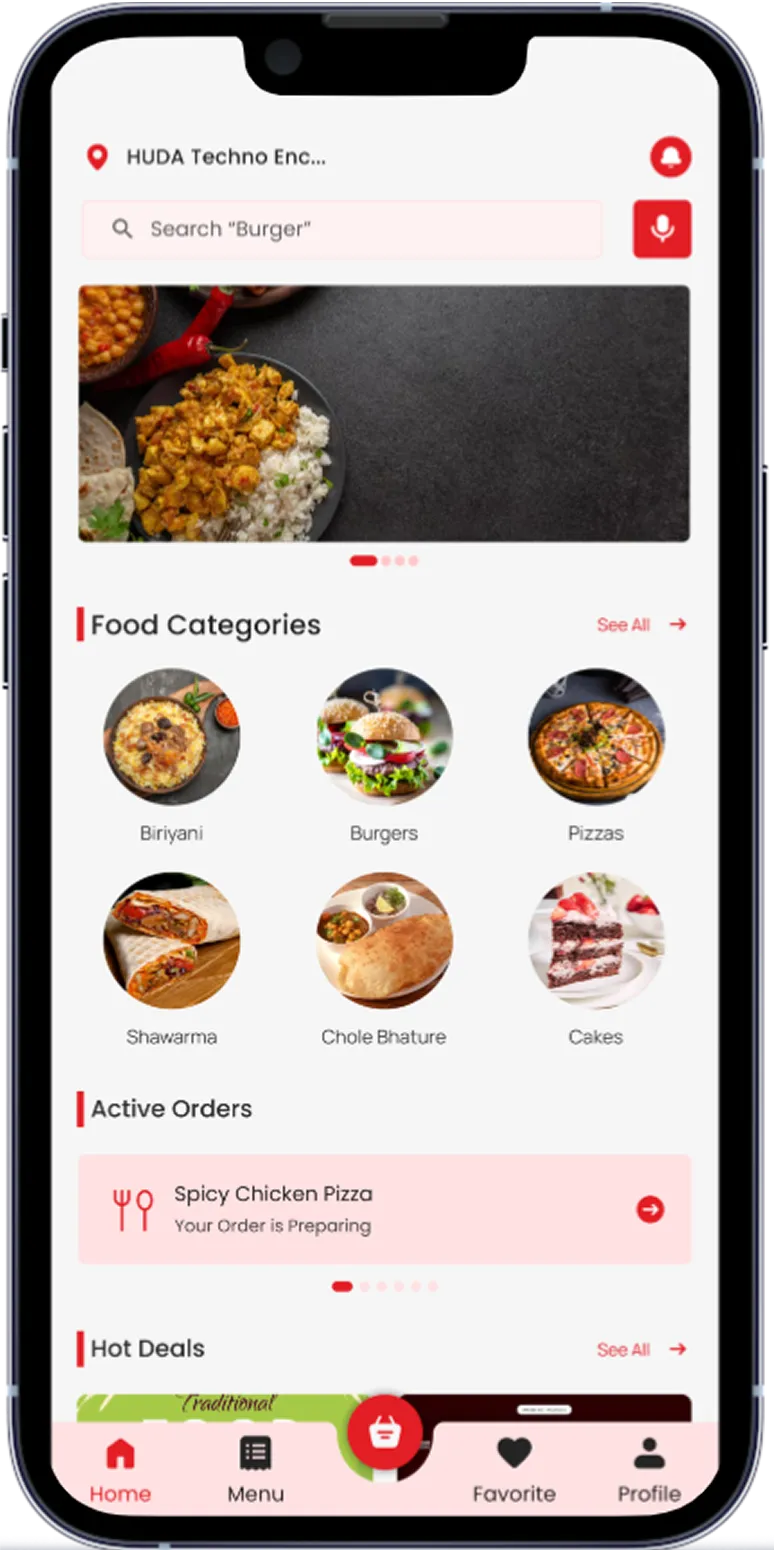Tap the microphone voice search button
The width and height of the screenshot is (774, 1550).
click(x=661, y=229)
